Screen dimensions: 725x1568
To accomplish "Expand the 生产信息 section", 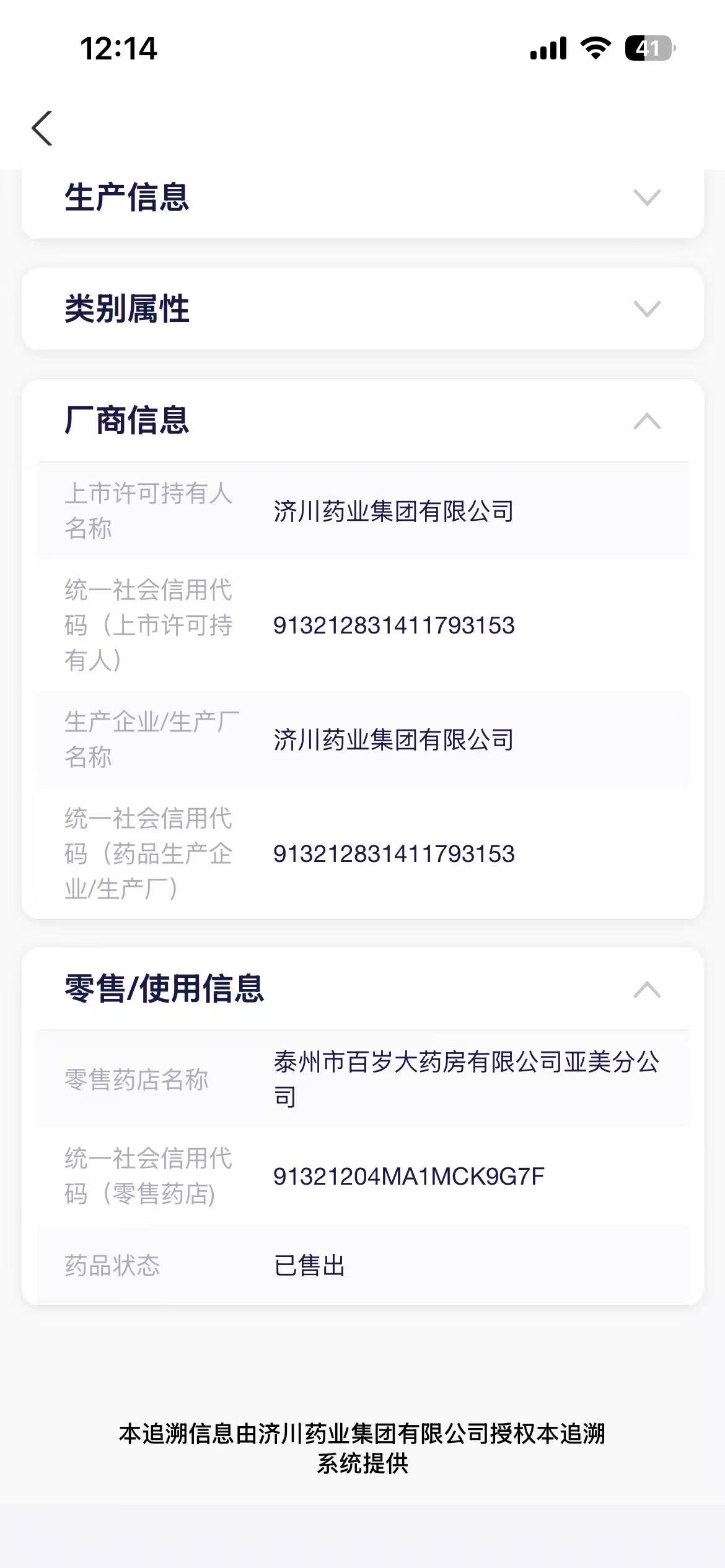I will click(362, 198).
